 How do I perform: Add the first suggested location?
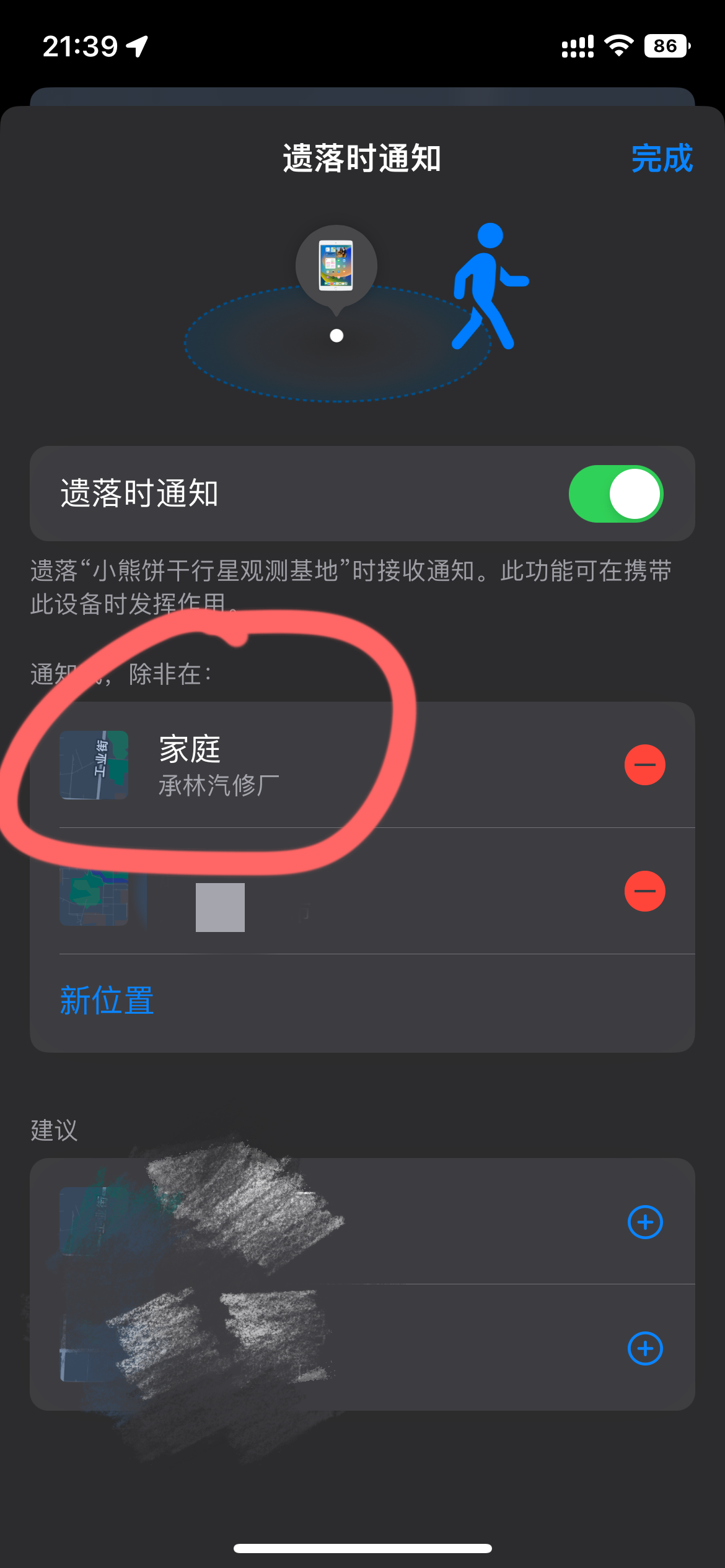(644, 1222)
